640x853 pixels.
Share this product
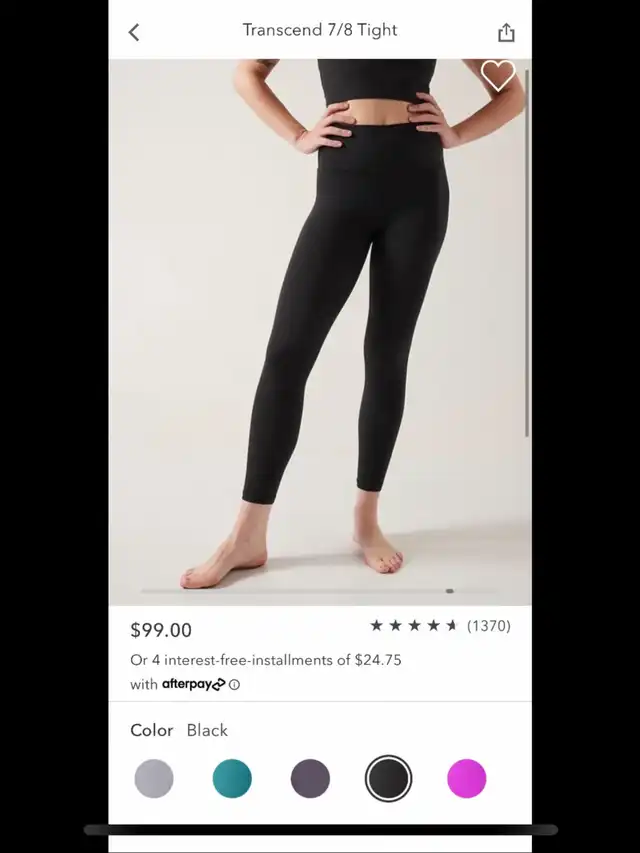pos(506,32)
